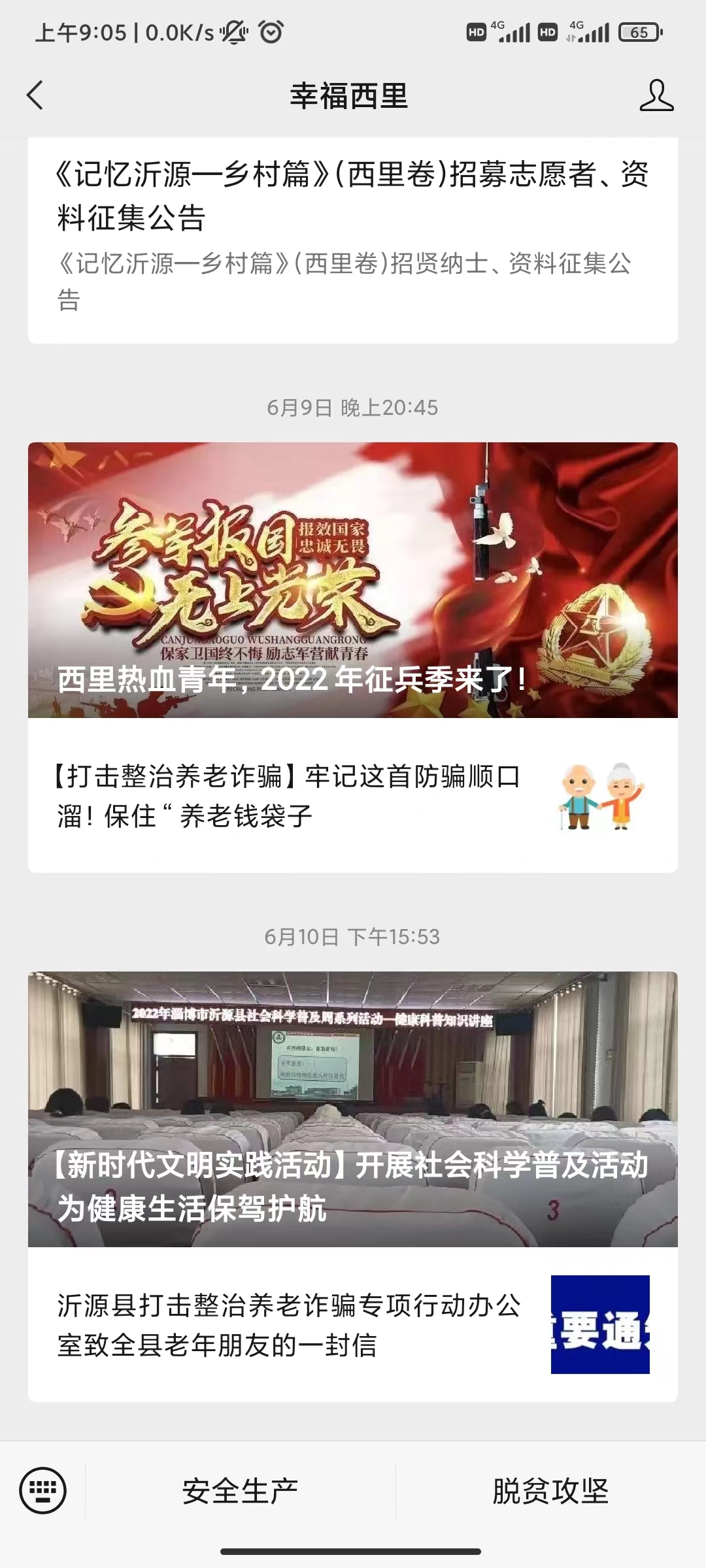
Task: Go back from 幸福西里 account page
Action: (35, 95)
